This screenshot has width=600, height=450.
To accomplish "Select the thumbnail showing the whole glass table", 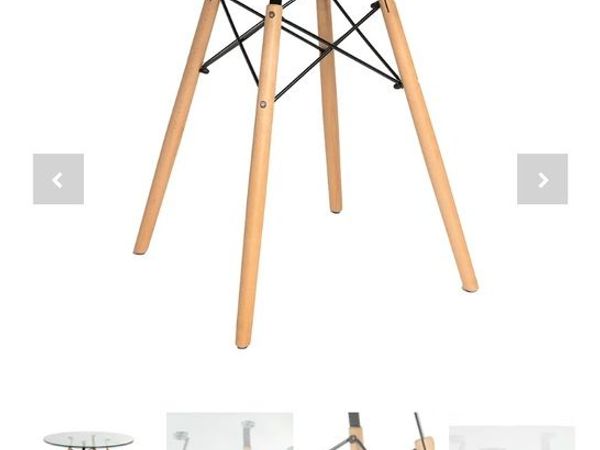I will click(89, 437).
